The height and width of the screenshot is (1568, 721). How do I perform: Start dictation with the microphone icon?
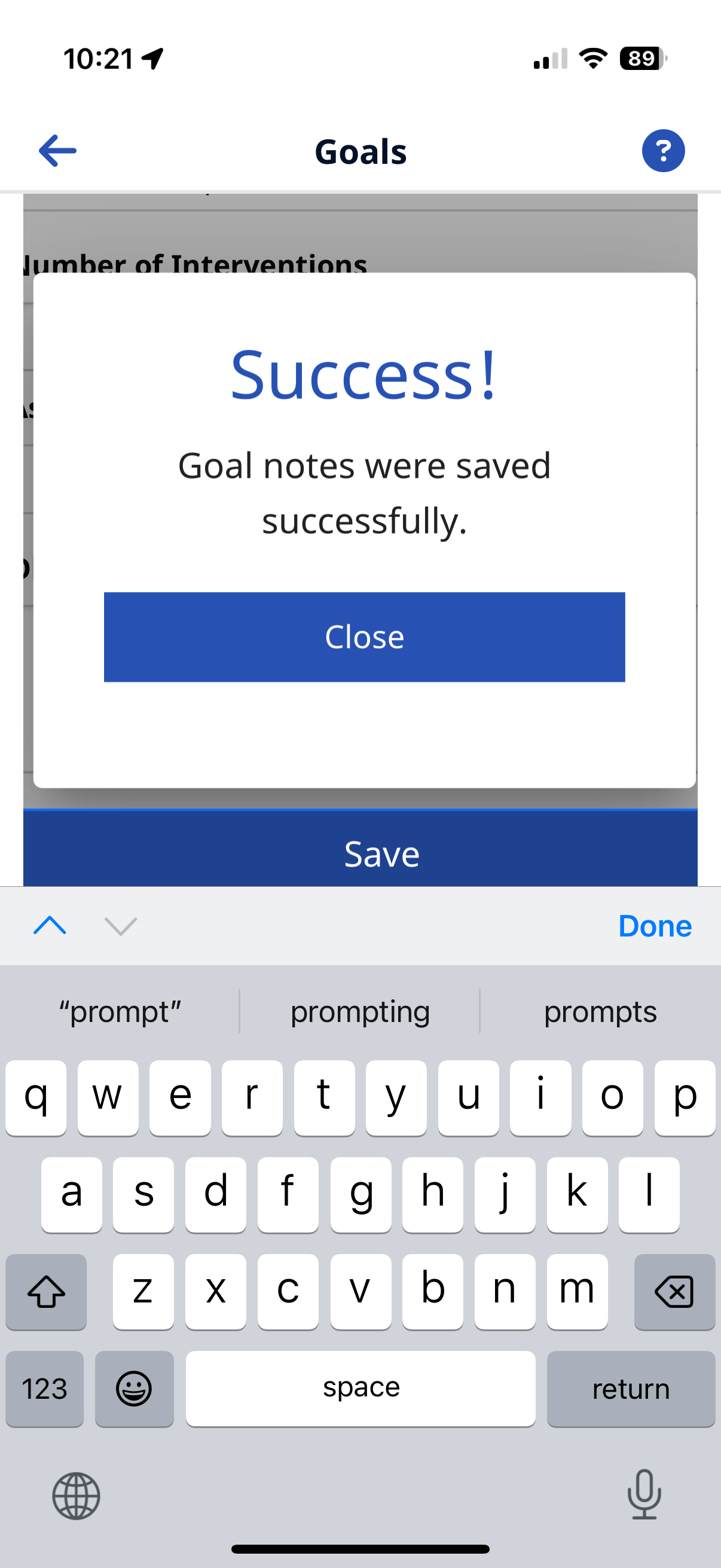tap(644, 1495)
